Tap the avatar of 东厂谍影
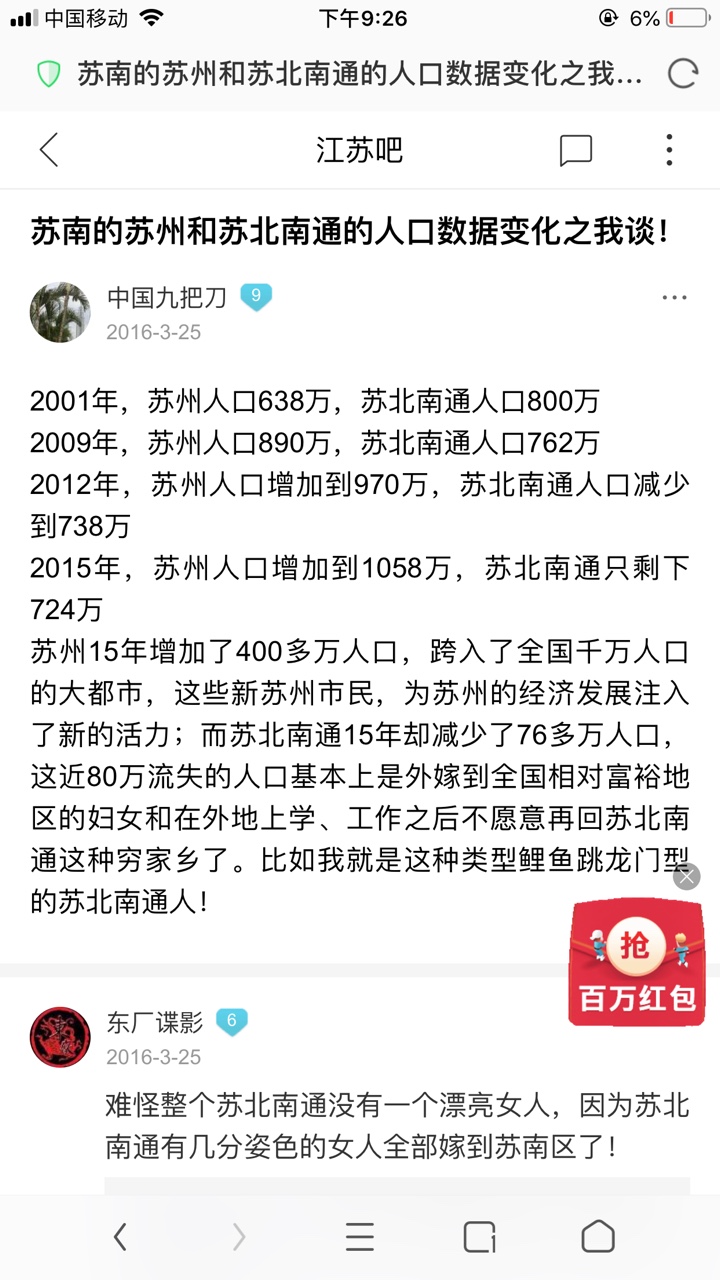This screenshot has width=720, height=1280. pos(60,1037)
